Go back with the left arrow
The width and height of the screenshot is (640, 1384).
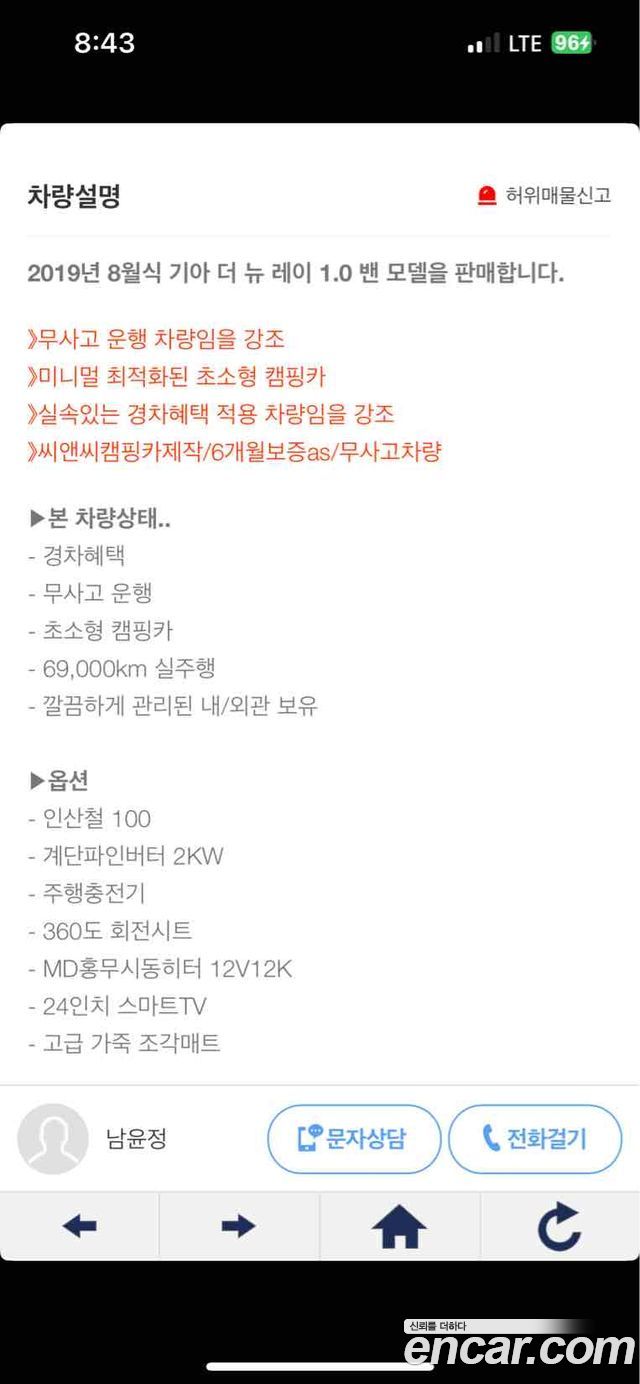pyautogui.click(x=80, y=1226)
